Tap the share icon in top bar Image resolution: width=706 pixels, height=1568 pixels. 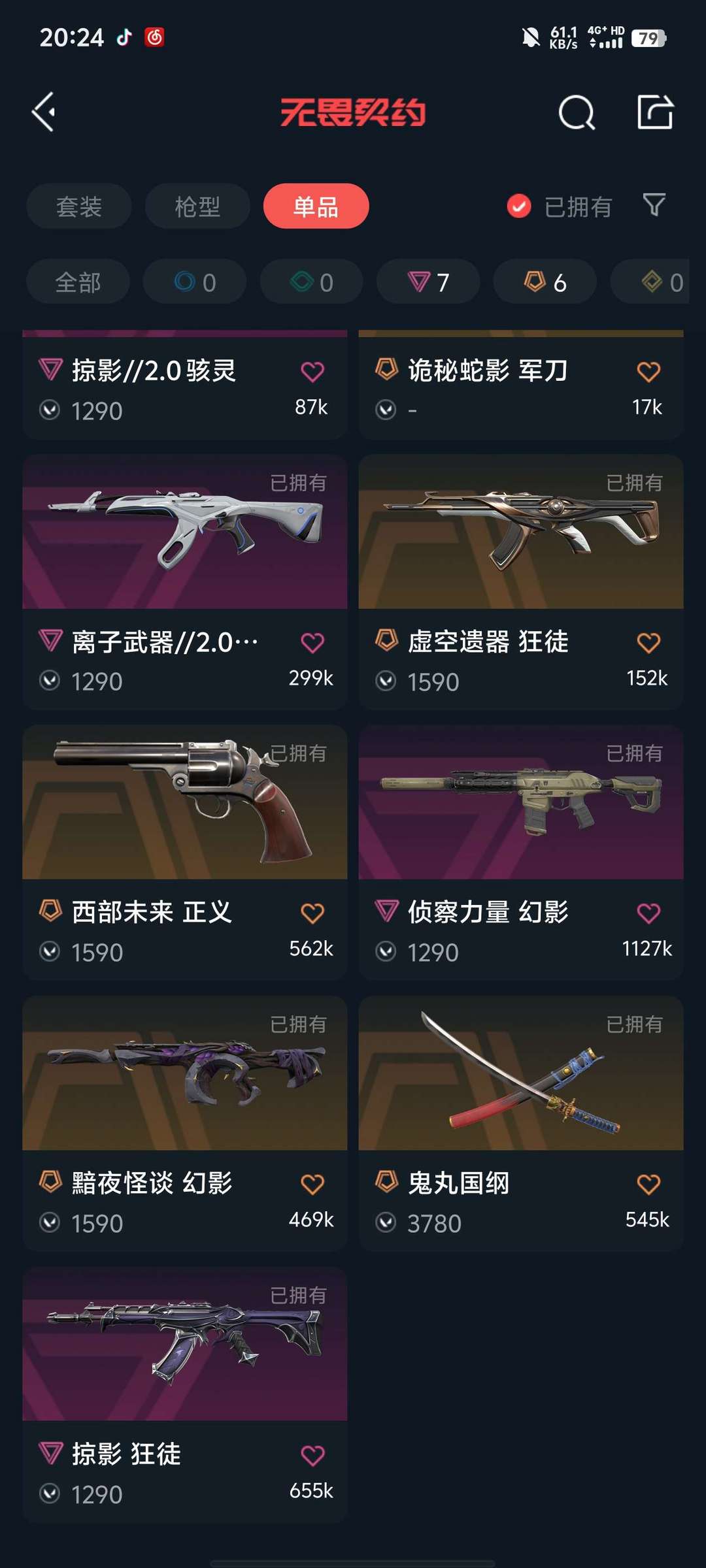coord(655,112)
